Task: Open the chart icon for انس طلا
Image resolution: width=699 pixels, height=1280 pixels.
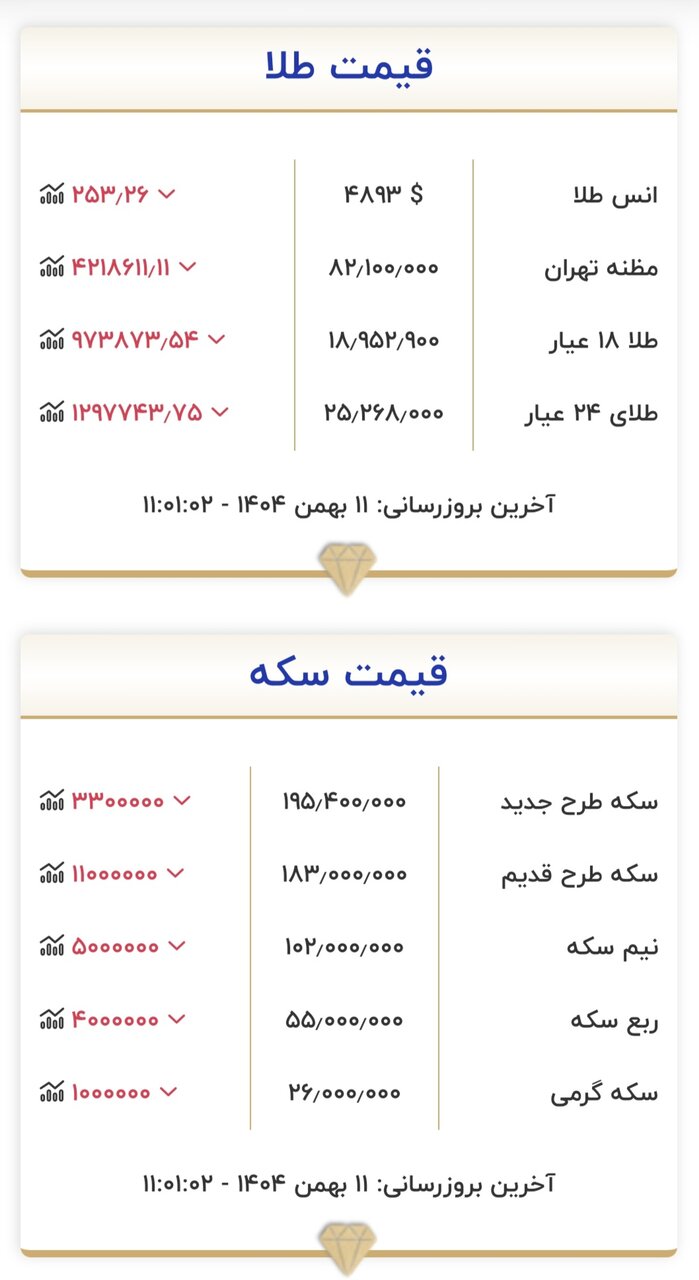Action: point(52,194)
